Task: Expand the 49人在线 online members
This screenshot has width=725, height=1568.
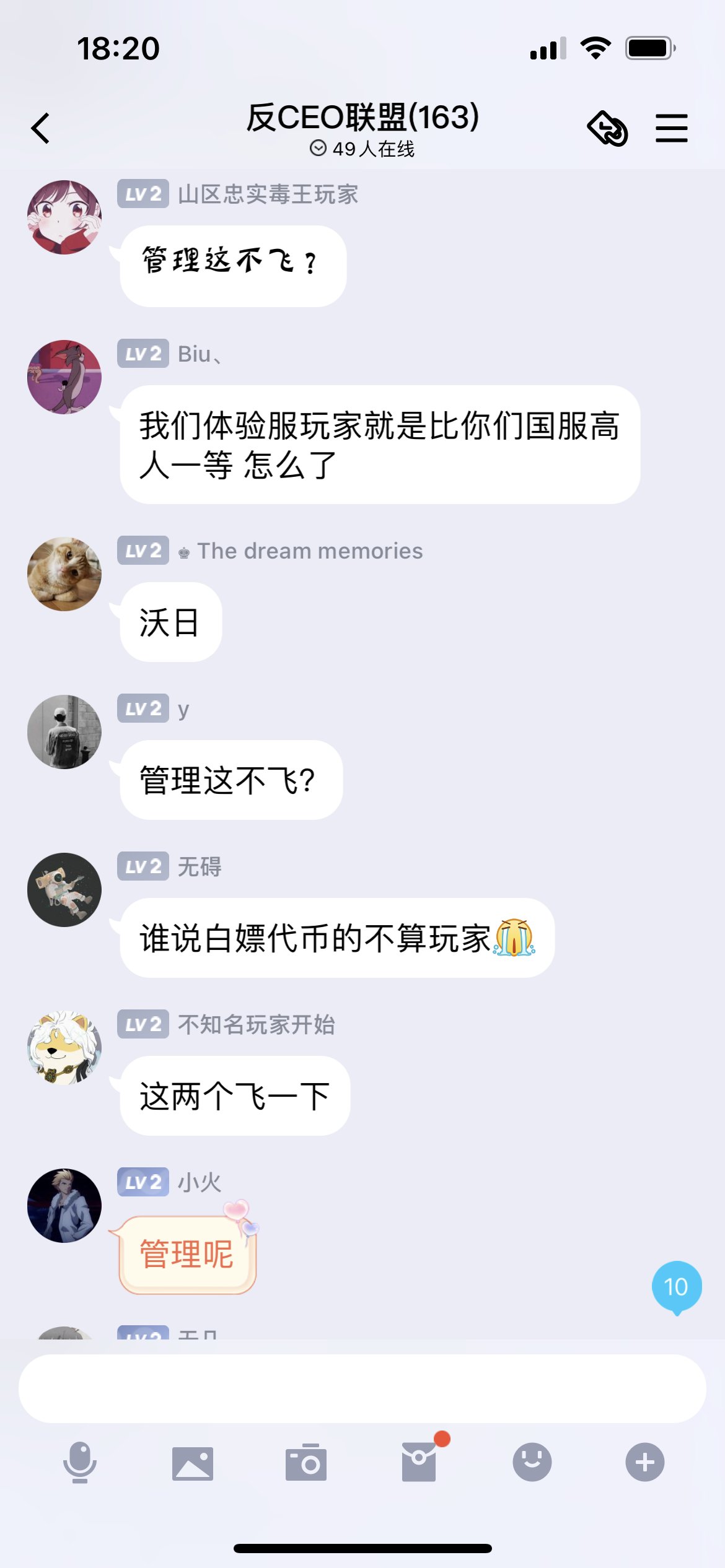Action: [x=362, y=149]
